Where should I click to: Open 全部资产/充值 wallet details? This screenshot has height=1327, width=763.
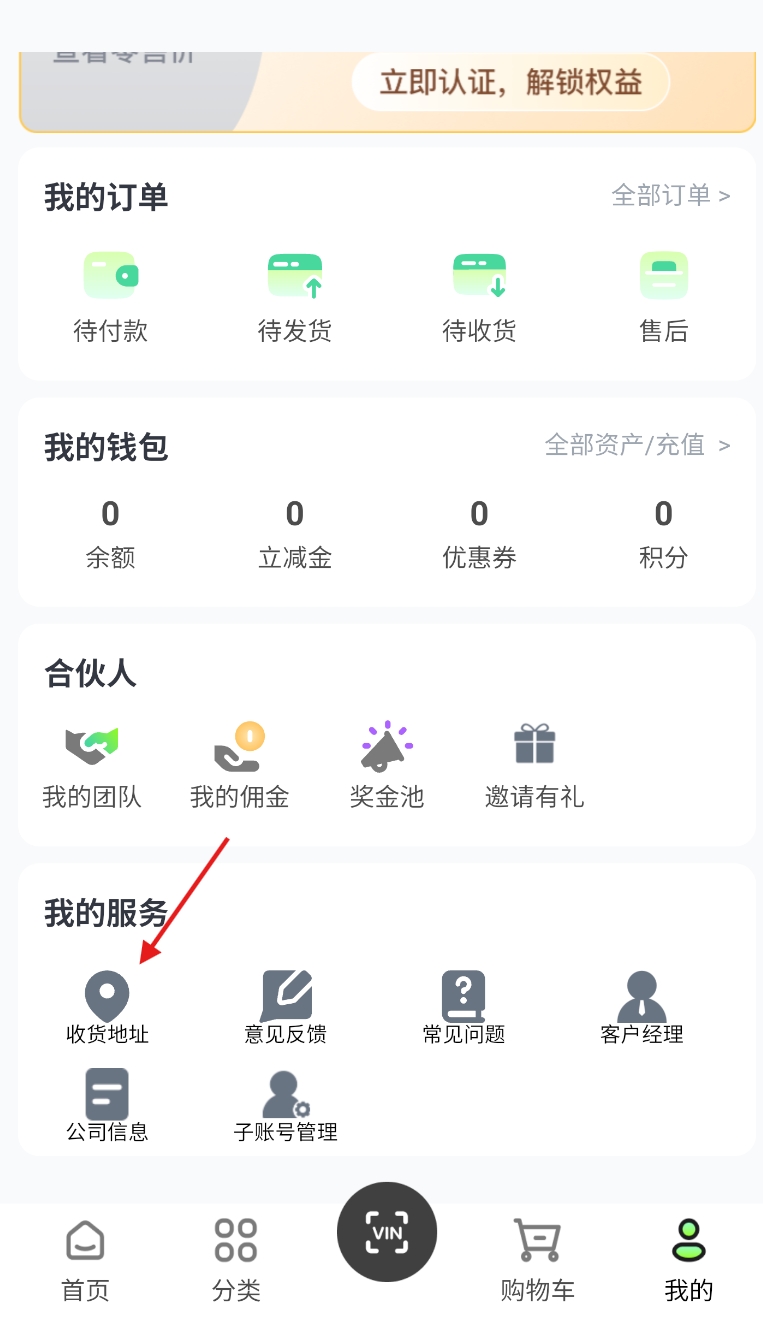638,445
